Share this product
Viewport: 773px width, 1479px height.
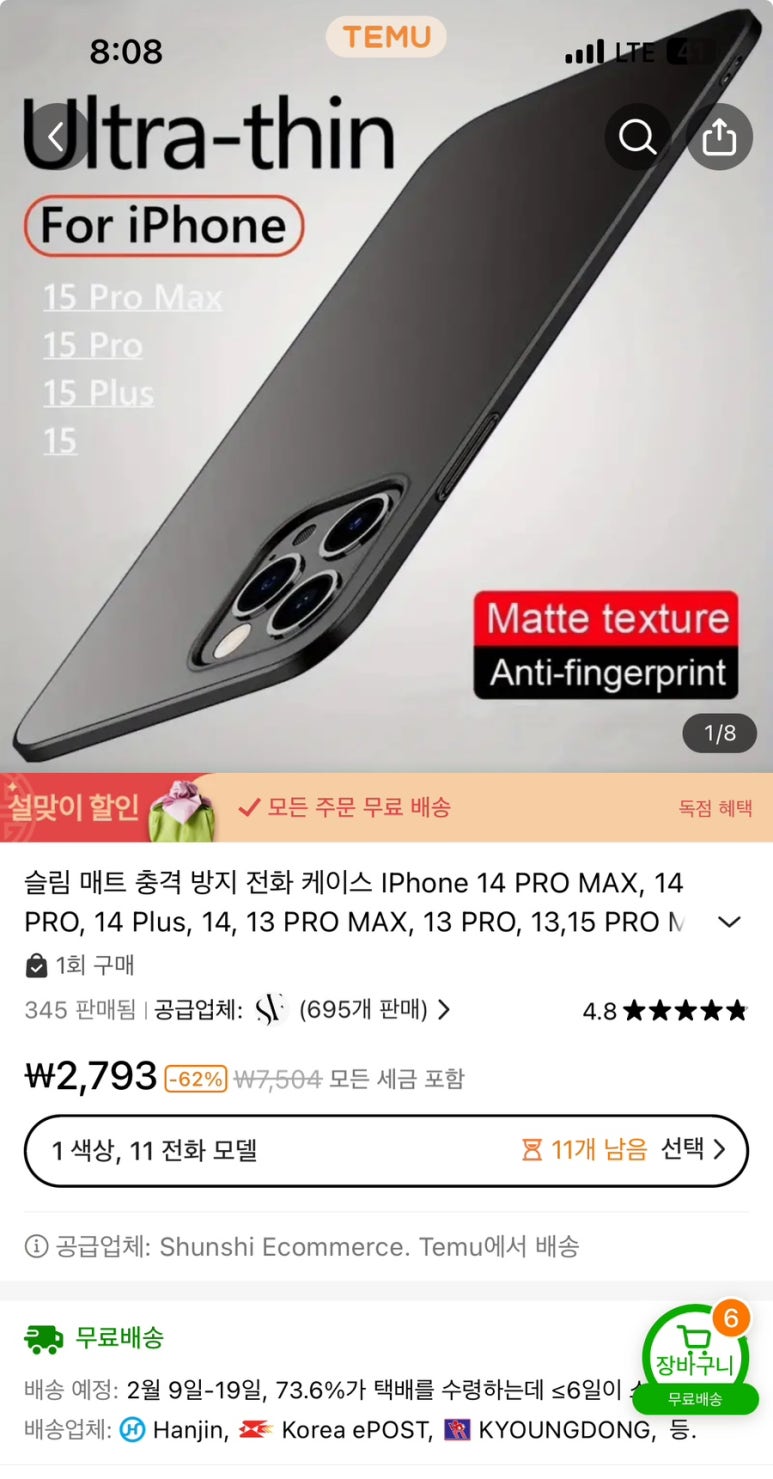[x=719, y=137]
